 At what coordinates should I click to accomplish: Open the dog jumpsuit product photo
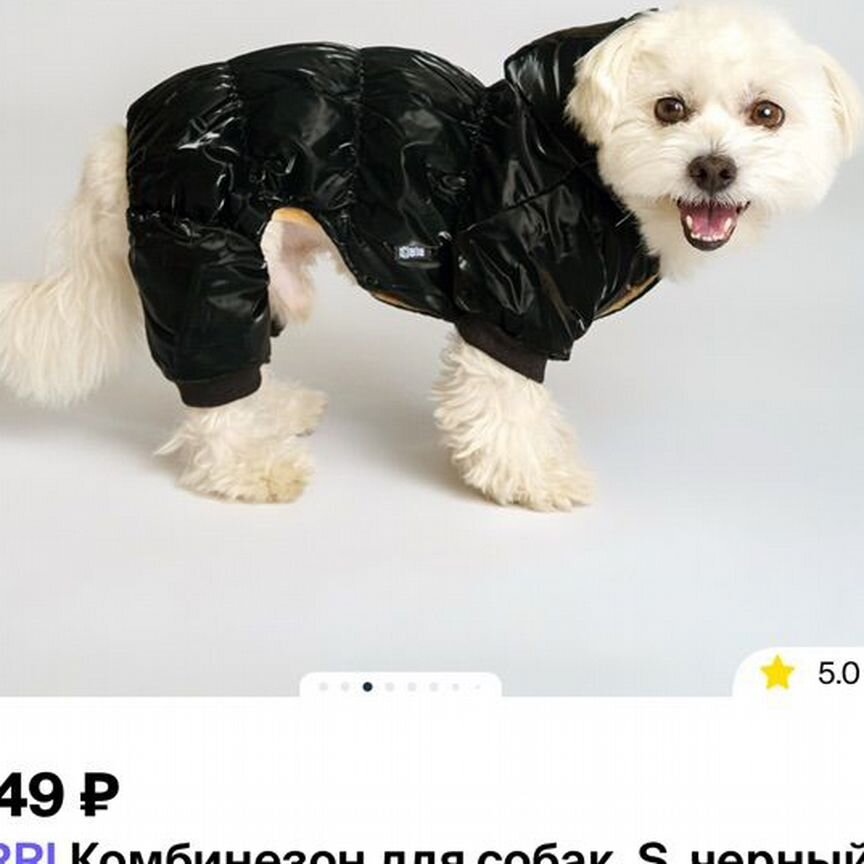click(430, 300)
